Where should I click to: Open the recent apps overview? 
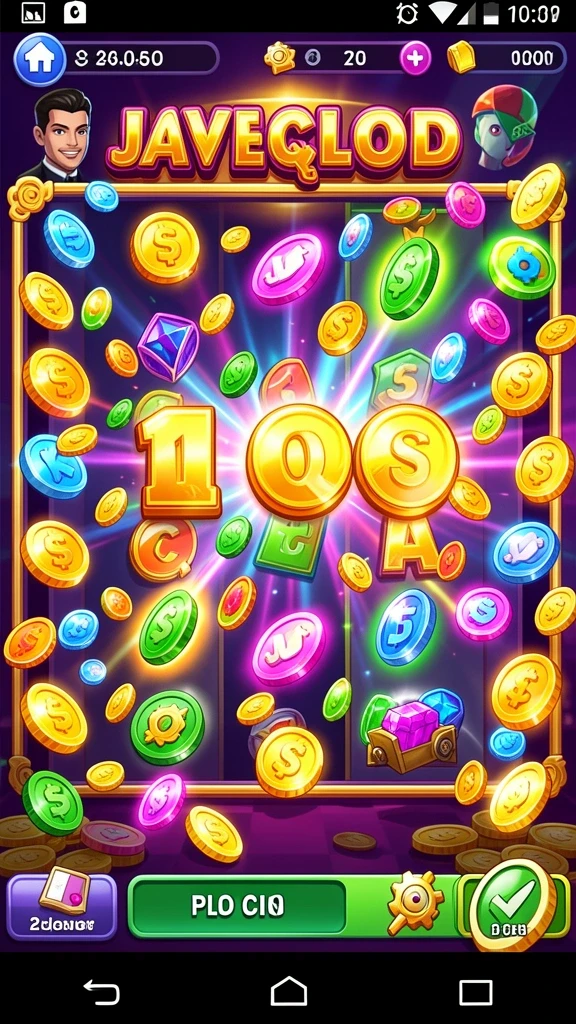(x=475, y=992)
